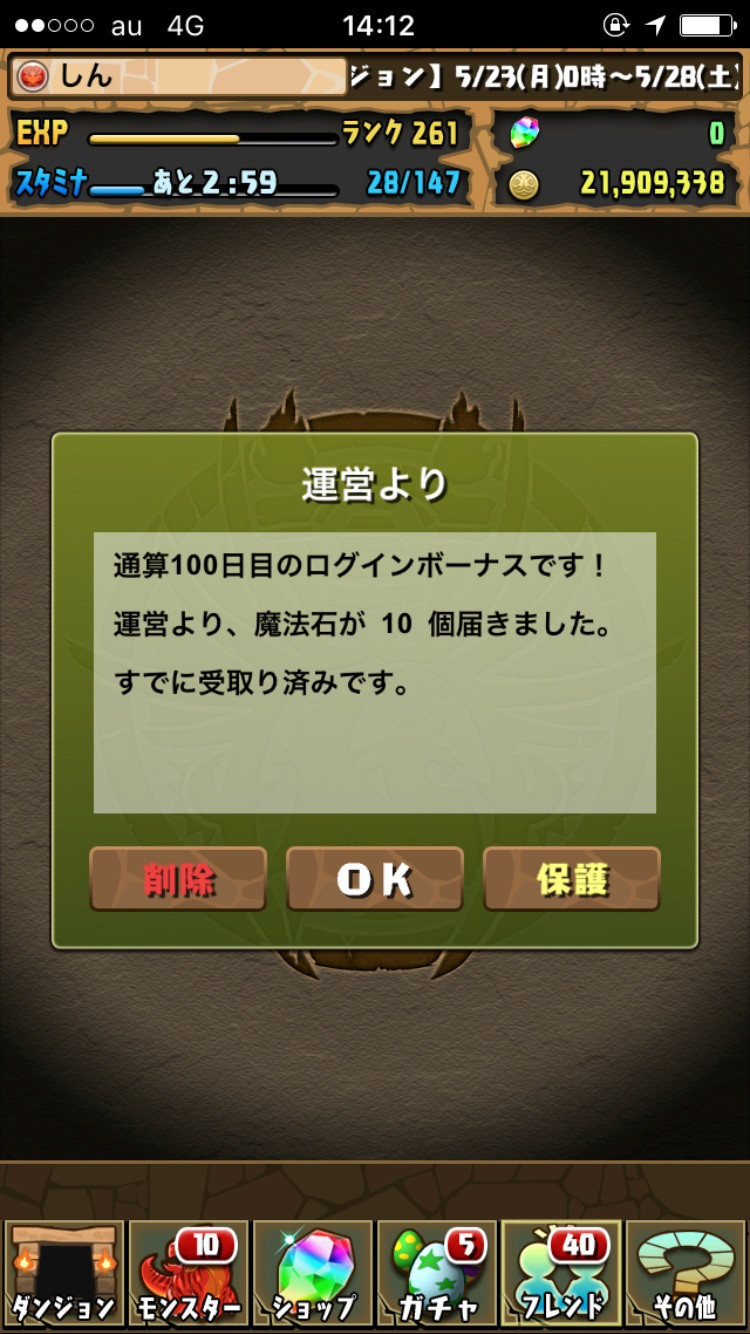This screenshot has width=750, height=1334.
Task: Confirm the login bonus message with OK
Action: (375, 879)
